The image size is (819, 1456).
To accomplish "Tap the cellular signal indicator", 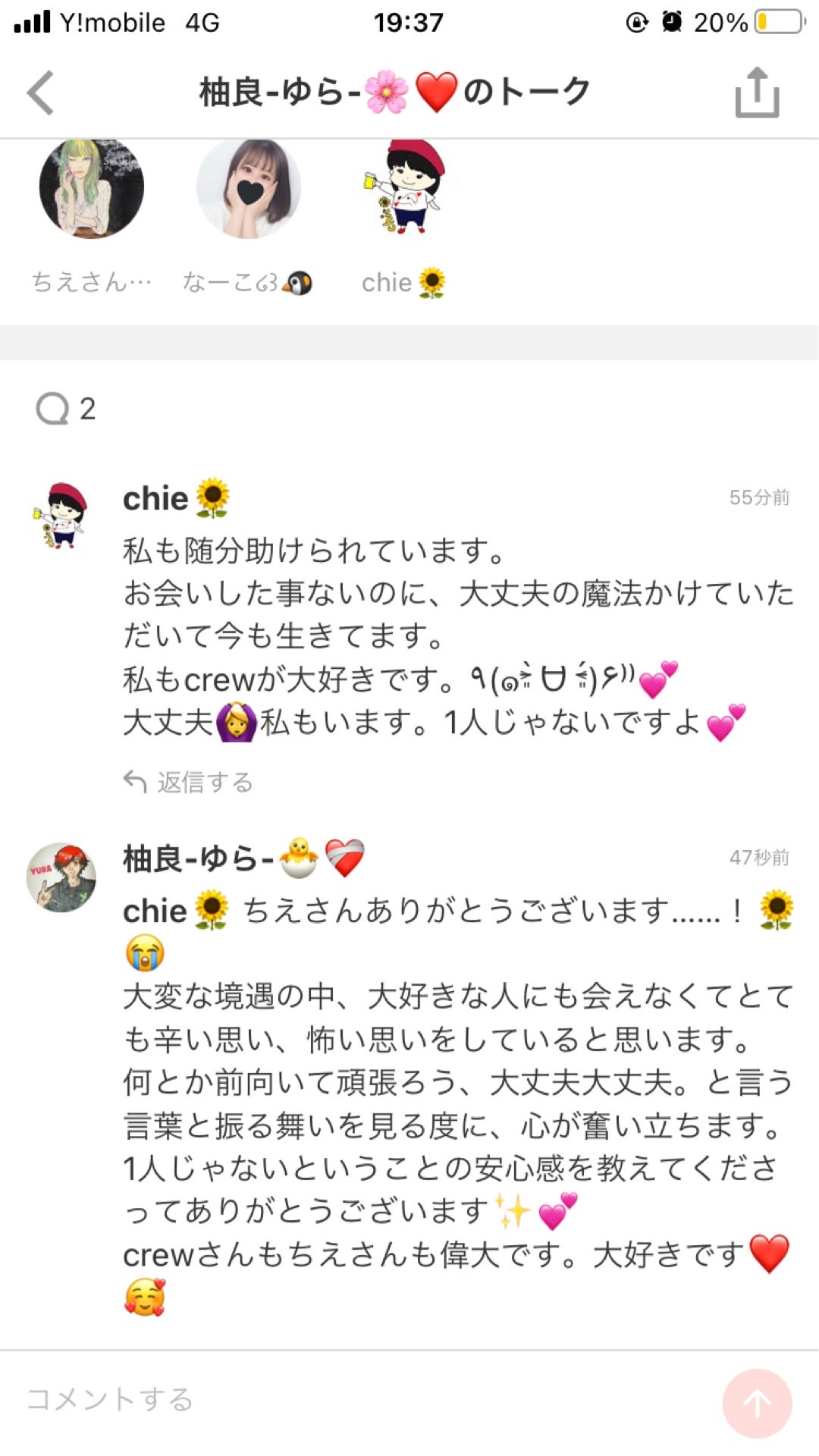I will [30, 21].
